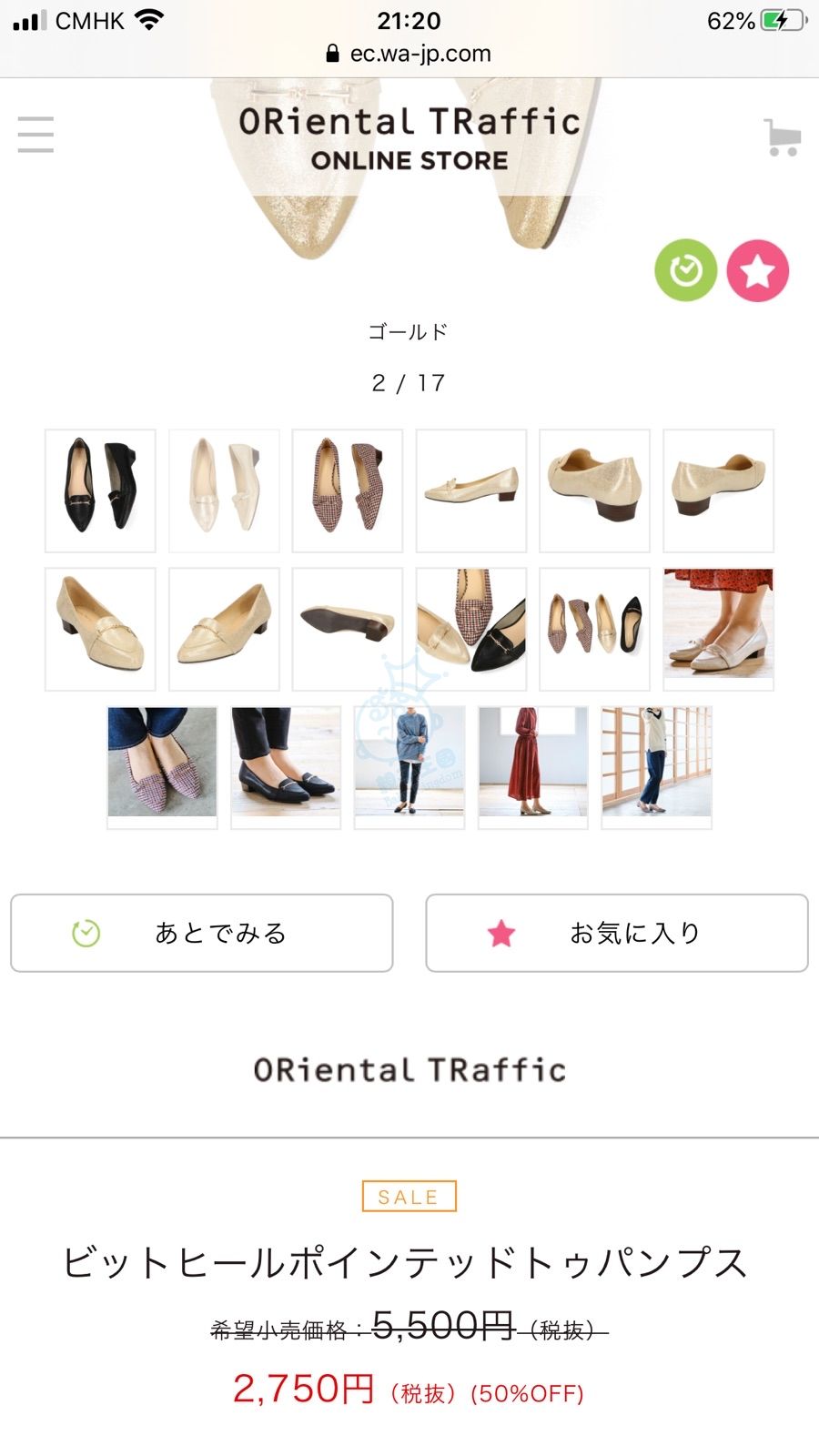Image resolution: width=819 pixels, height=1456 pixels.
Task: Select the red dress model photo thumbnail
Action: pyautogui.click(x=532, y=764)
